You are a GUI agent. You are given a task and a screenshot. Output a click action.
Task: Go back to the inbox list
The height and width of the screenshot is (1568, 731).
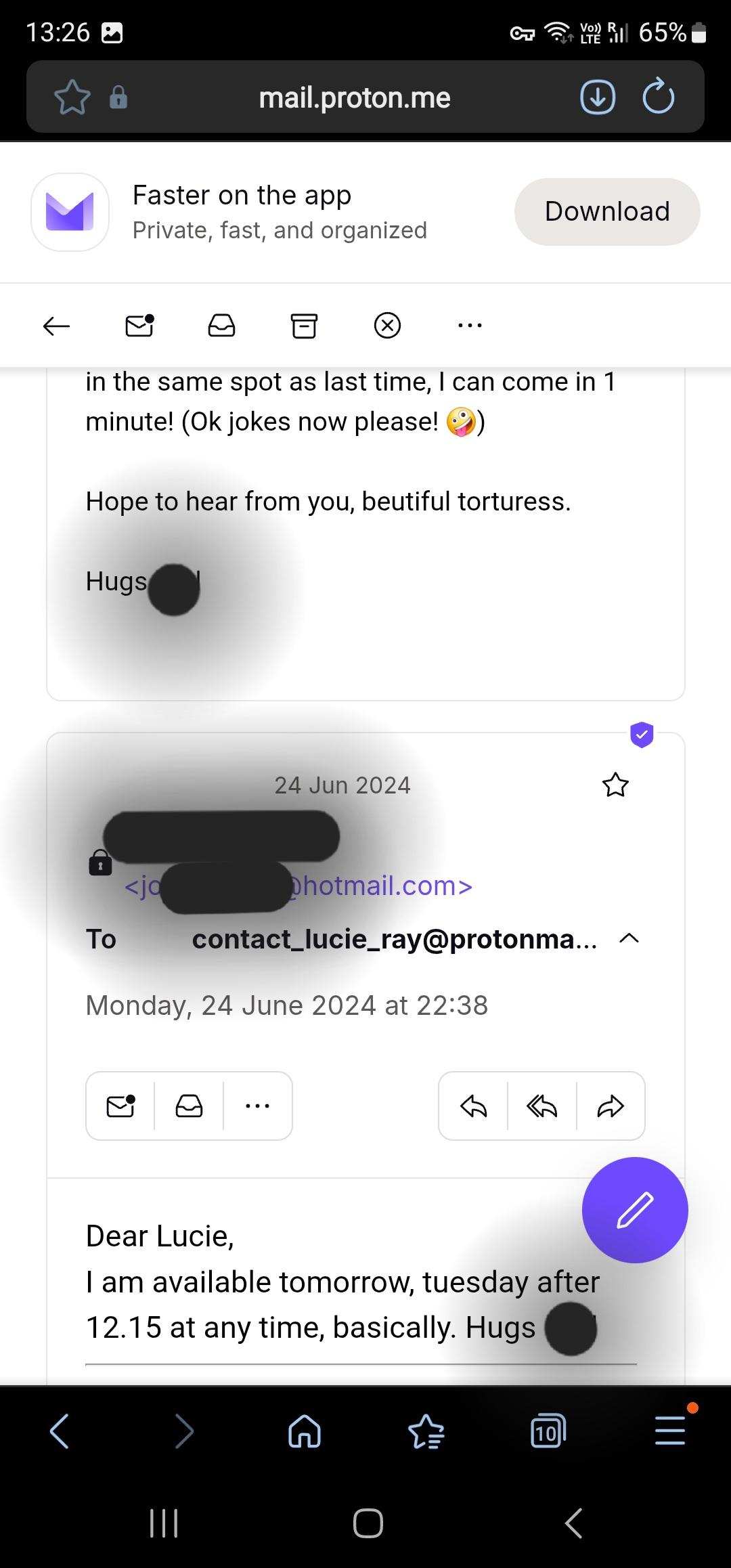(x=56, y=326)
